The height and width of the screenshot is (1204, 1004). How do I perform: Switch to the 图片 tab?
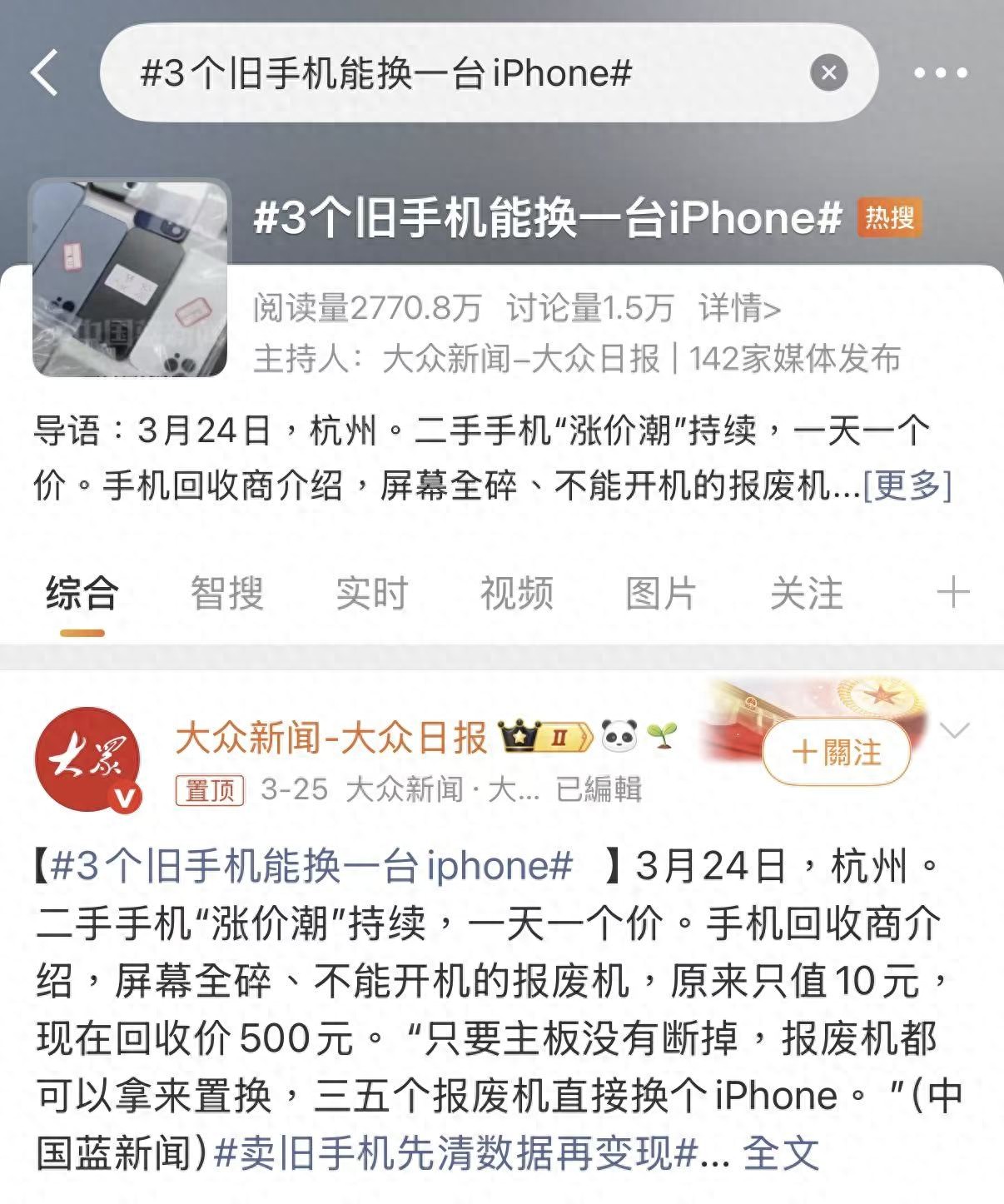(661, 594)
